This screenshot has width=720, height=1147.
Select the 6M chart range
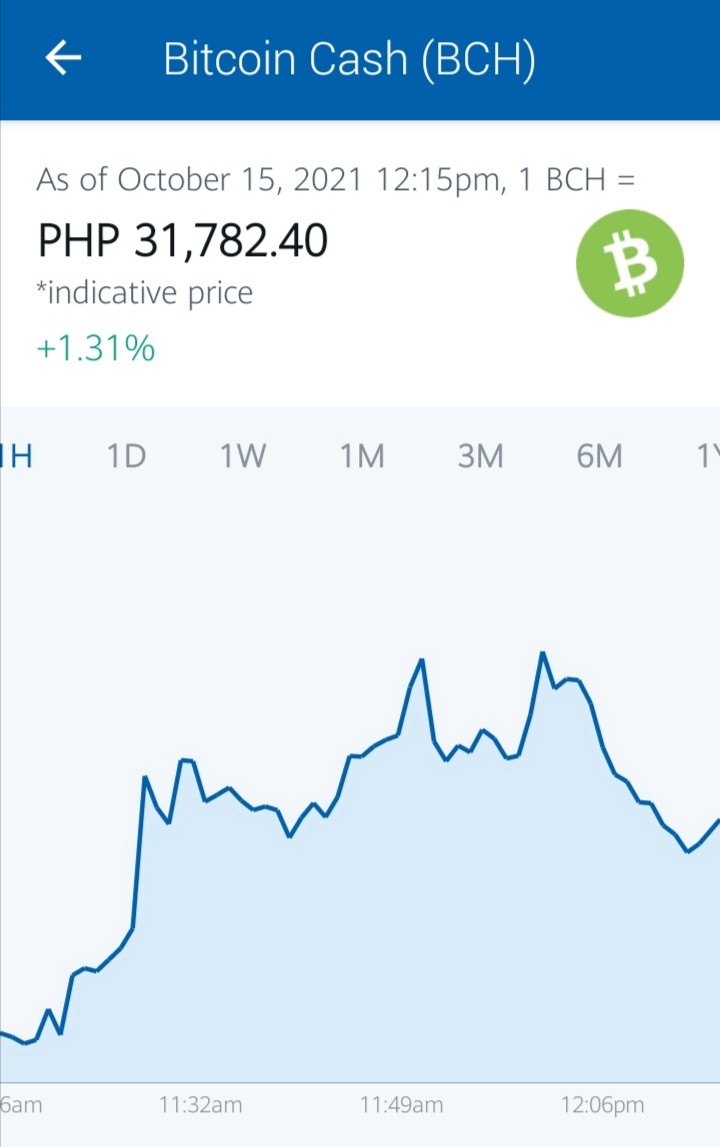[x=599, y=456]
